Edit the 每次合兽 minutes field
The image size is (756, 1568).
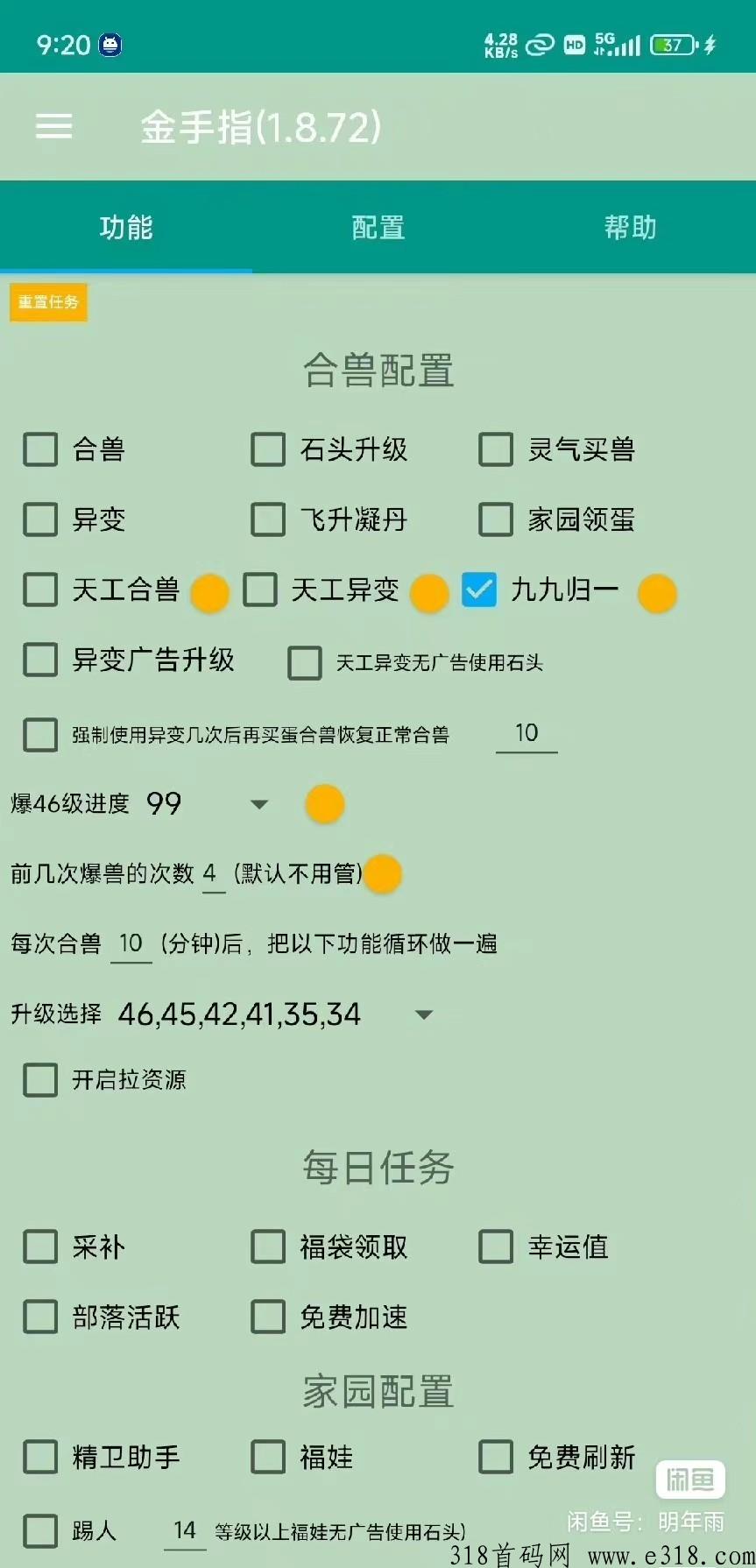[131, 944]
